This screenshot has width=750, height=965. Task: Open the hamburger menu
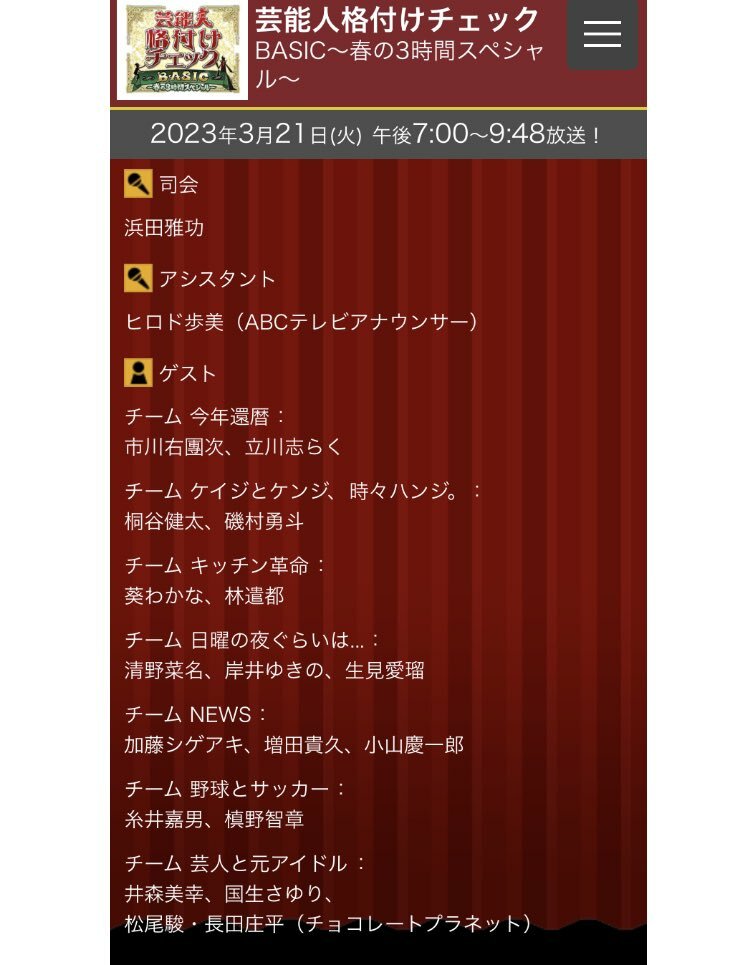pos(602,35)
